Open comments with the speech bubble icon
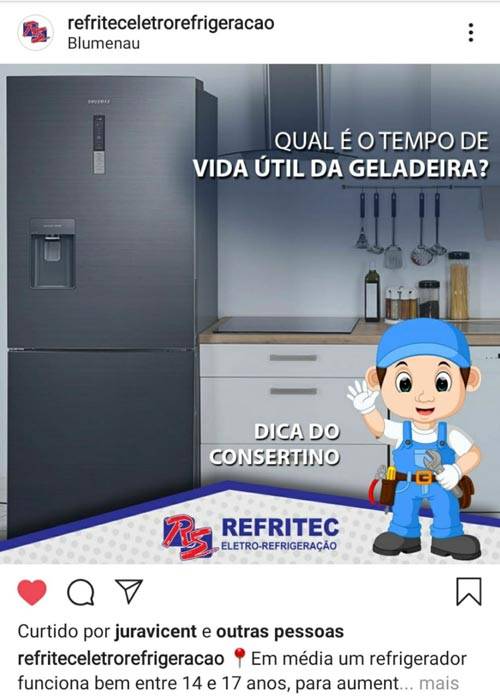Image resolution: width=500 pixels, height=700 pixels. coord(81,592)
